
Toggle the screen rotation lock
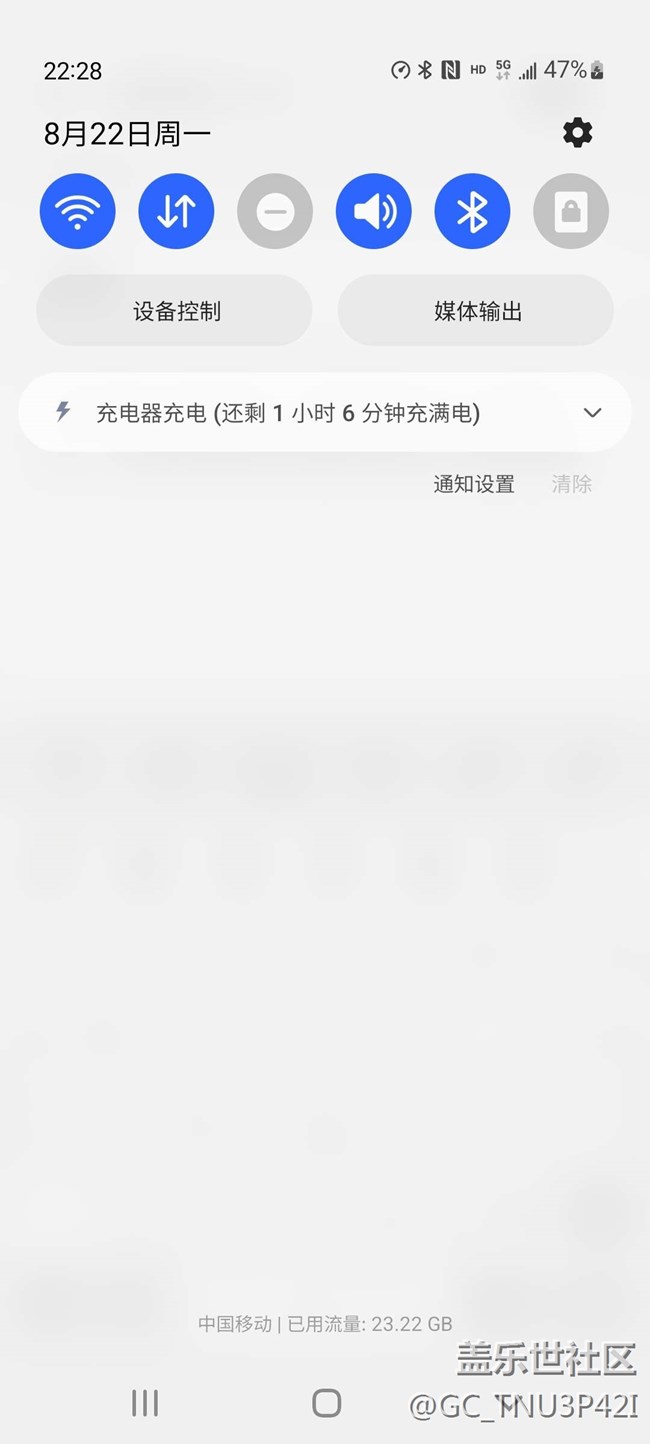click(x=571, y=212)
